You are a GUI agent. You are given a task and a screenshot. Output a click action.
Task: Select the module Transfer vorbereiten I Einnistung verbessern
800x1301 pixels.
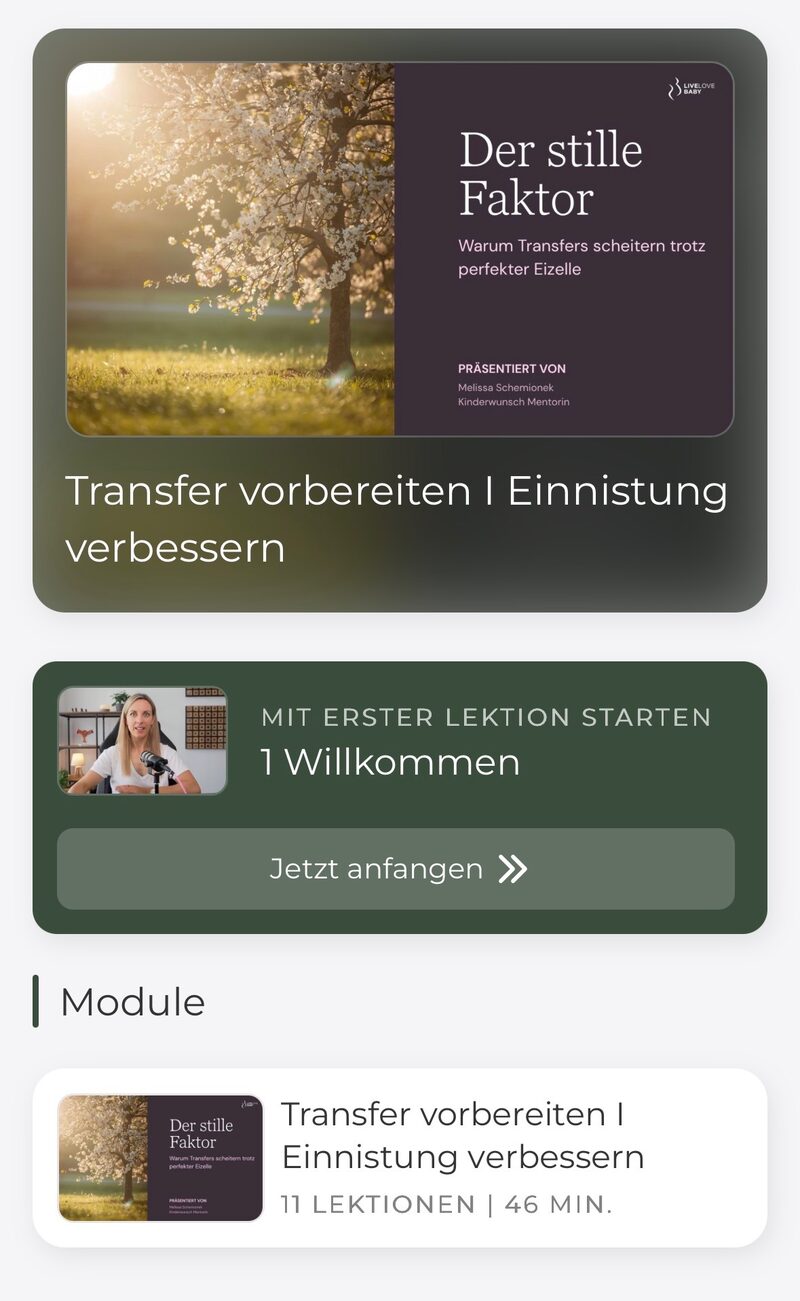point(463,1134)
